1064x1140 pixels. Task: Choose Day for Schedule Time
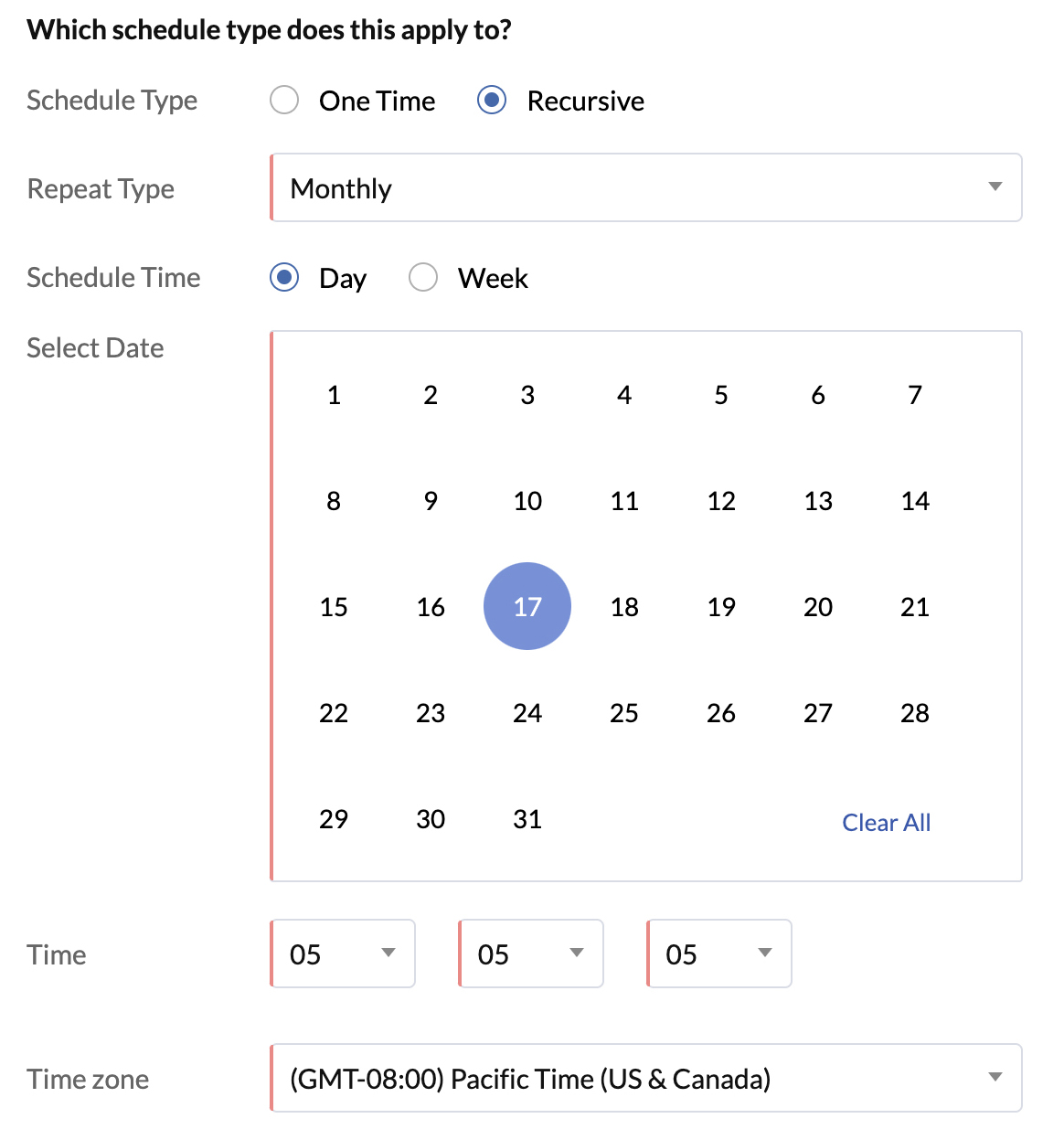click(x=284, y=277)
